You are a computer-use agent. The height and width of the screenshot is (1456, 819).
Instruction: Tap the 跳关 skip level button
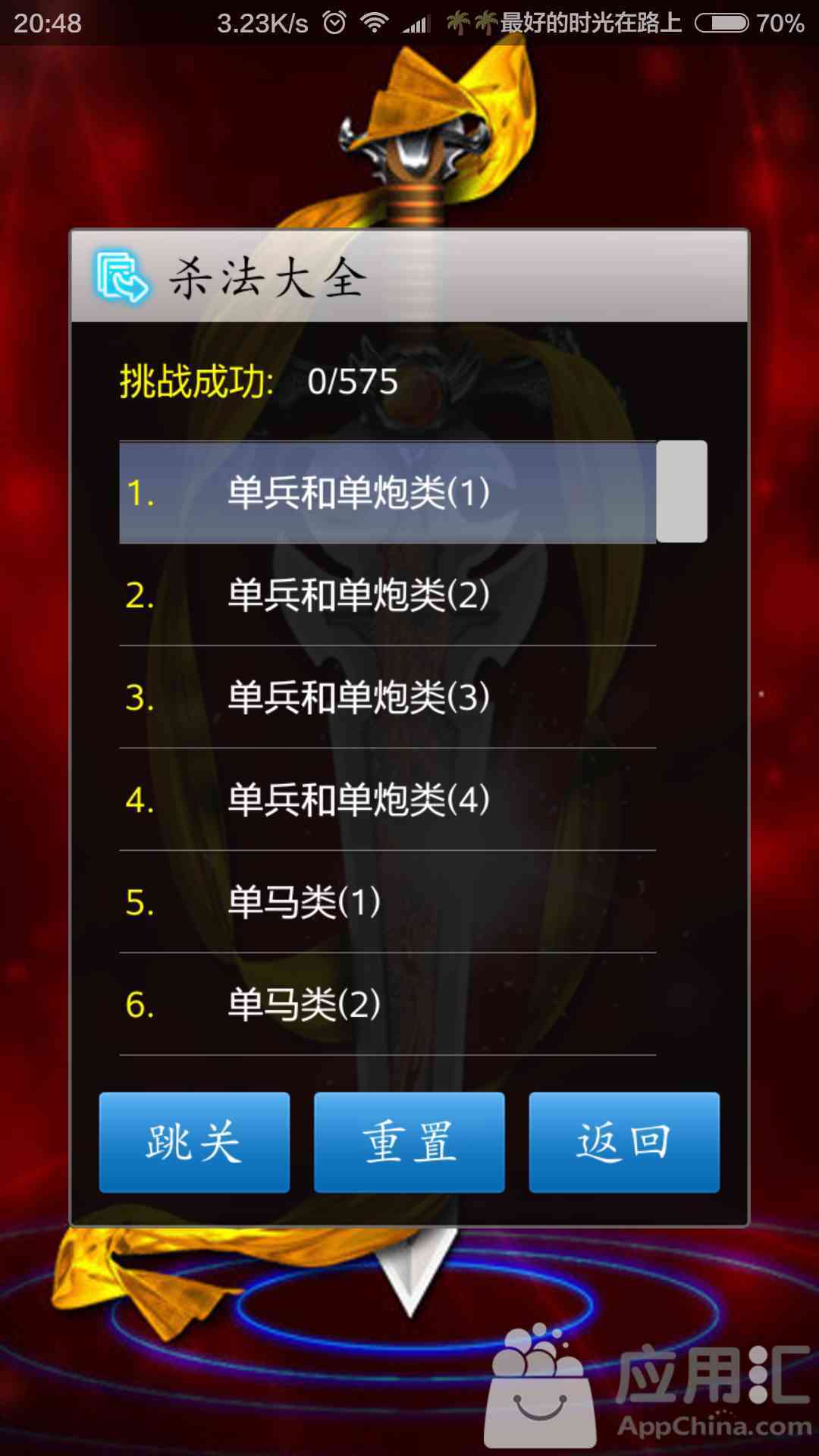pos(194,1142)
